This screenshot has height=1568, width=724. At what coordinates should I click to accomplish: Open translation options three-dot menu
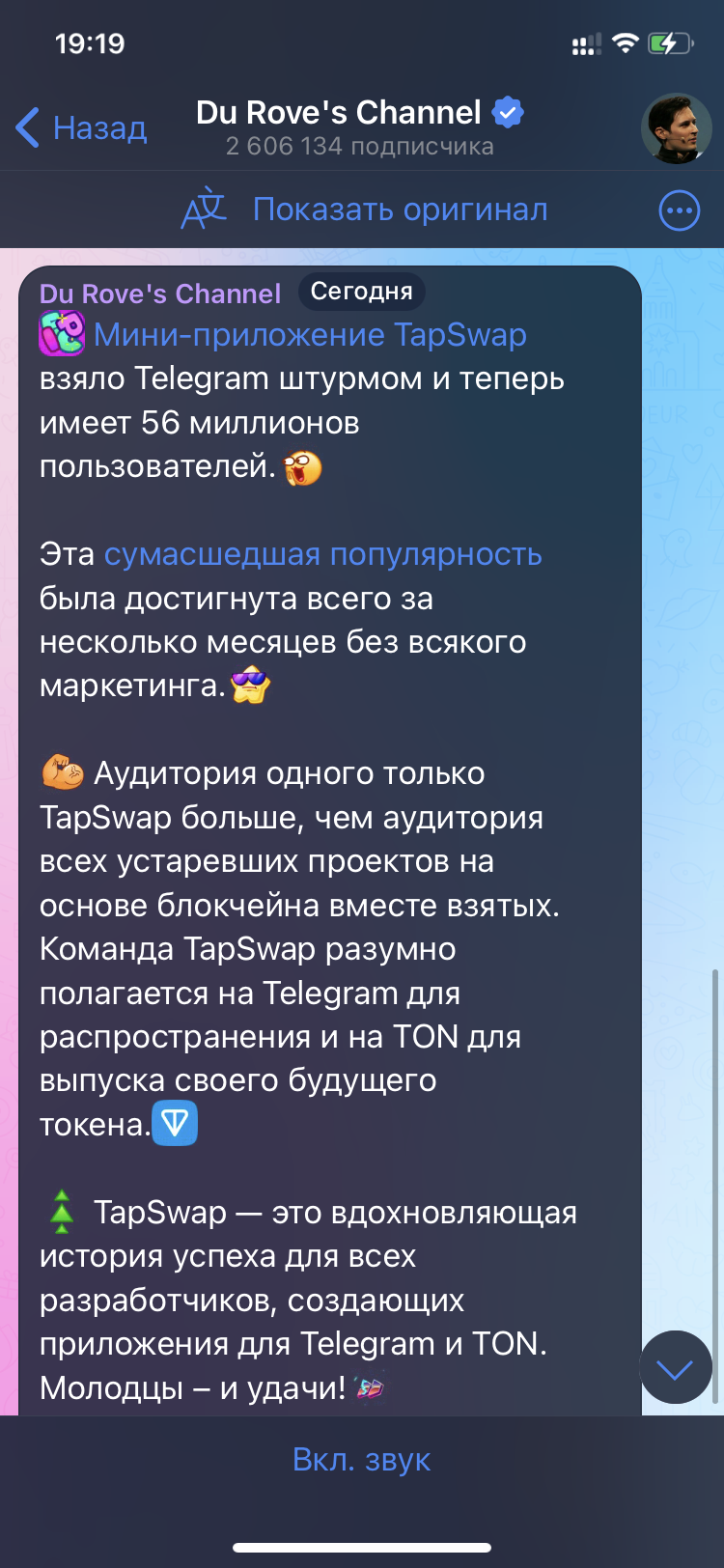[679, 210]
